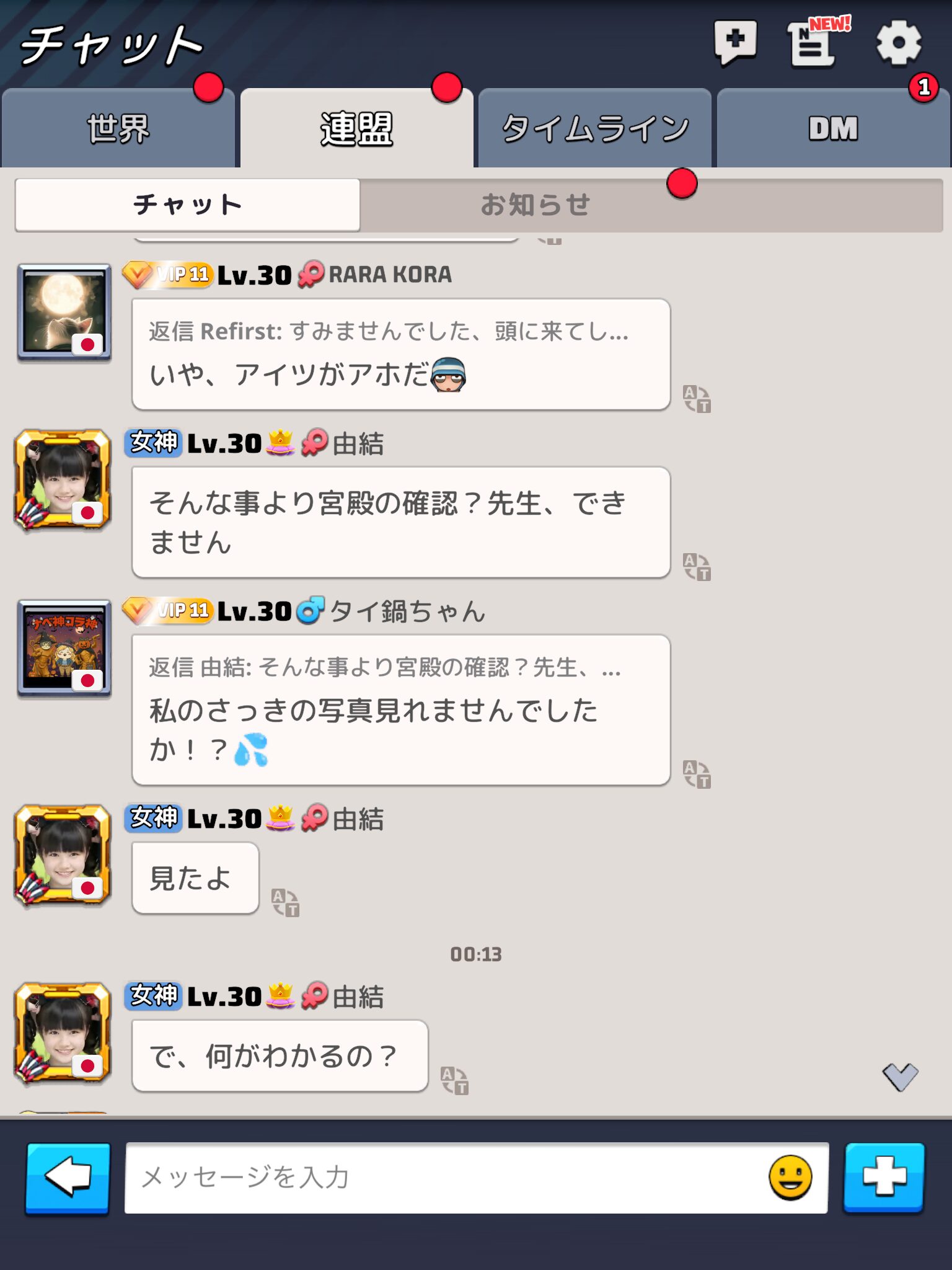This screenshot has height=1270, width=952.
Task: Open the new chat icon
Action: (x=735, y=42)
